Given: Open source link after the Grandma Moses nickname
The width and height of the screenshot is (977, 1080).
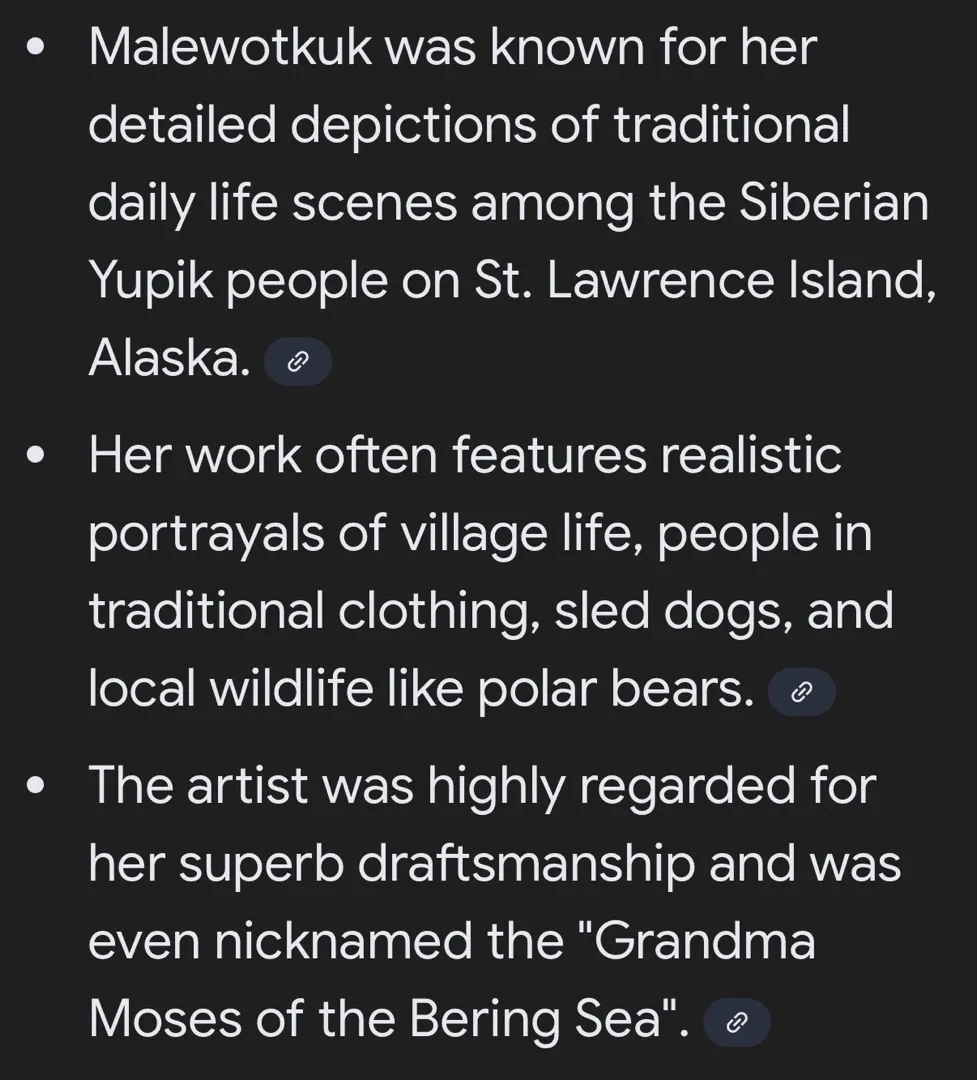Looking at the screenshot, I should tap(737, 1022).
